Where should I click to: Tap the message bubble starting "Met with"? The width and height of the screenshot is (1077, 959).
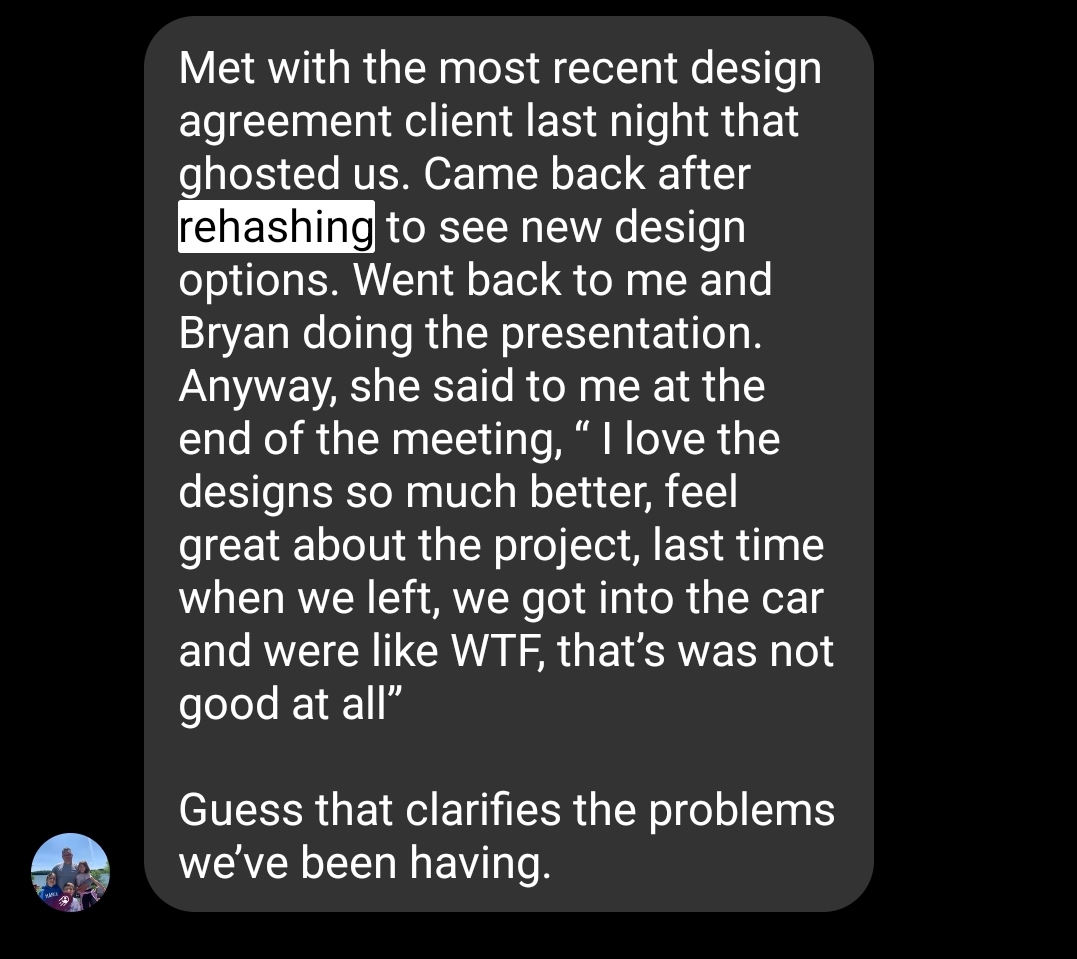tap(508, 464)
